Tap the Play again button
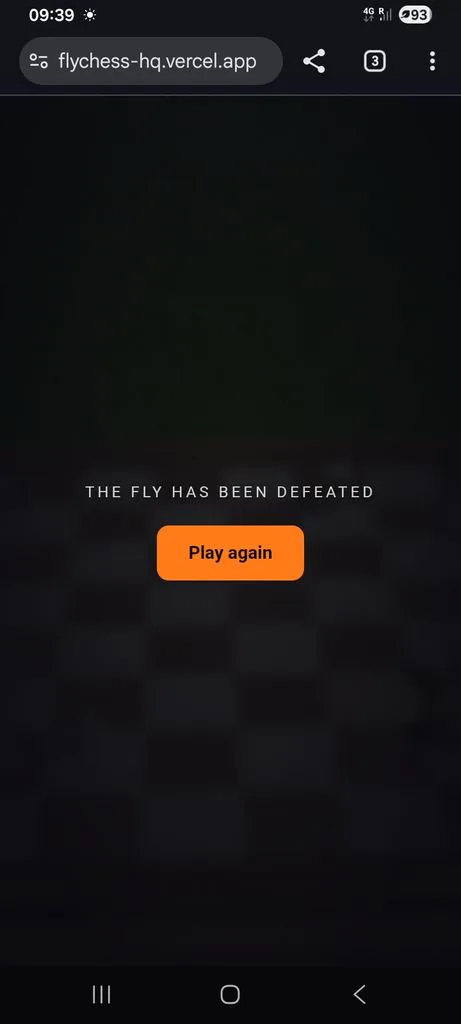This screenshot has width=461, height=1024. point(230,552)
